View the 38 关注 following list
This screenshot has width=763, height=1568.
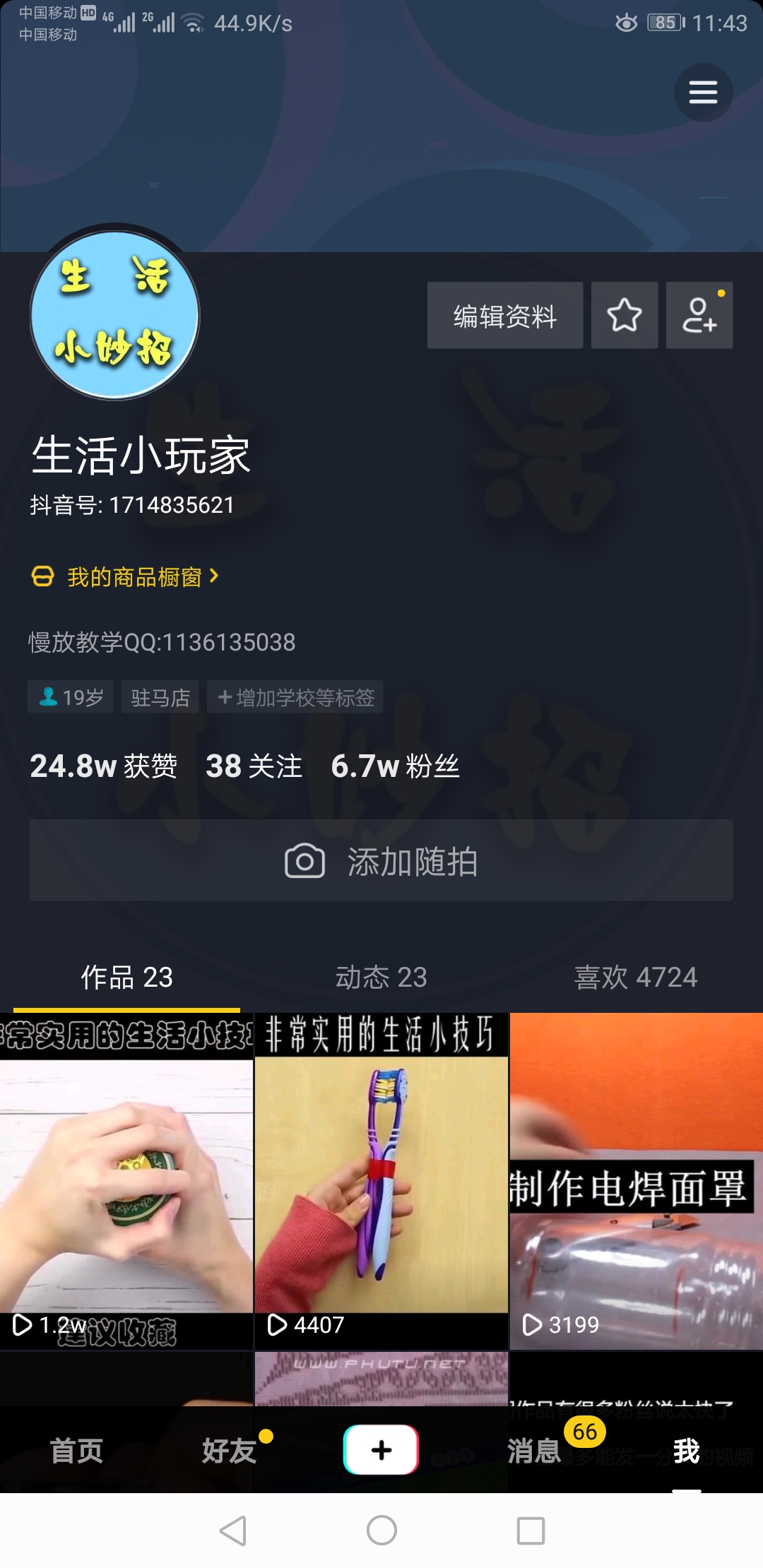tap(254, 766)
